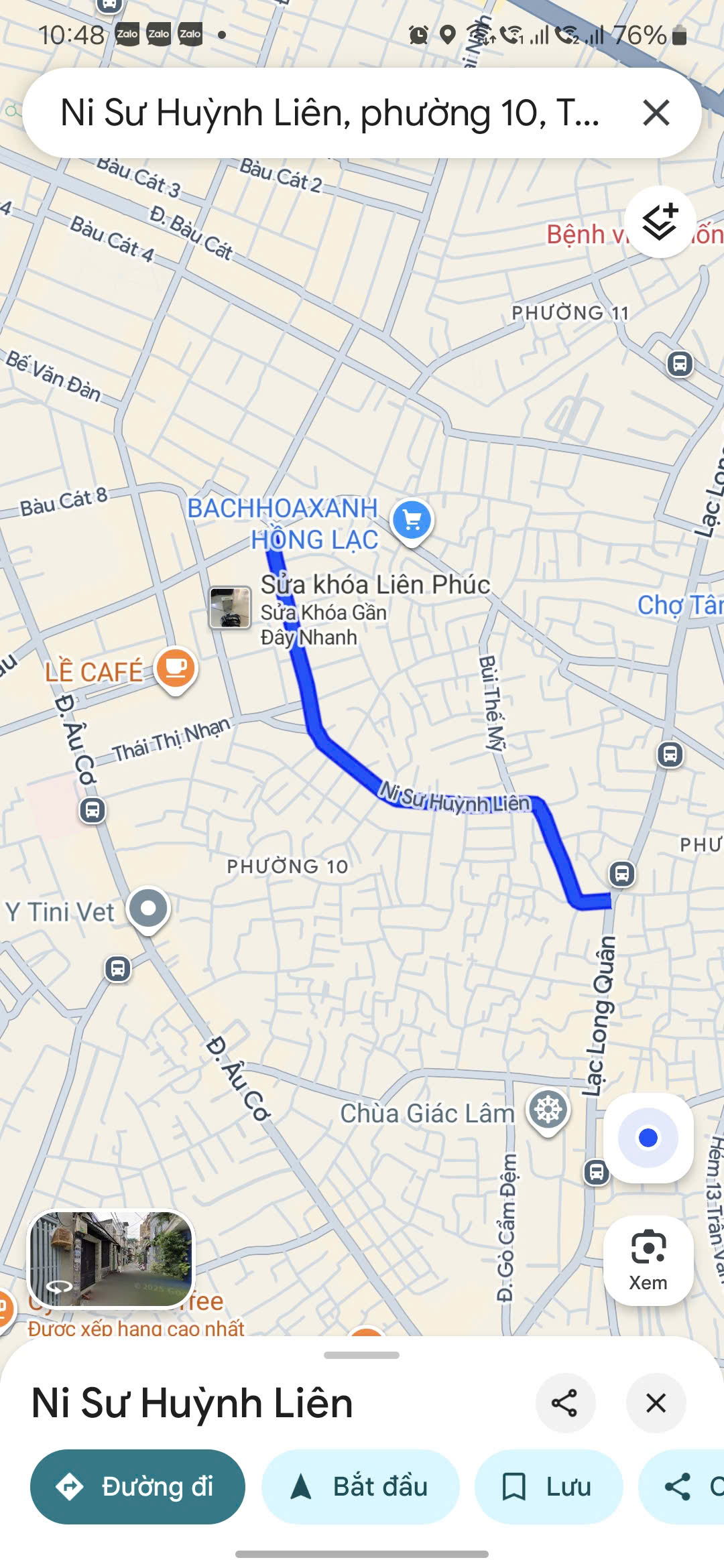Select the Tini Vet map pin
724x1568 pixels.
[x=148, y=909]
